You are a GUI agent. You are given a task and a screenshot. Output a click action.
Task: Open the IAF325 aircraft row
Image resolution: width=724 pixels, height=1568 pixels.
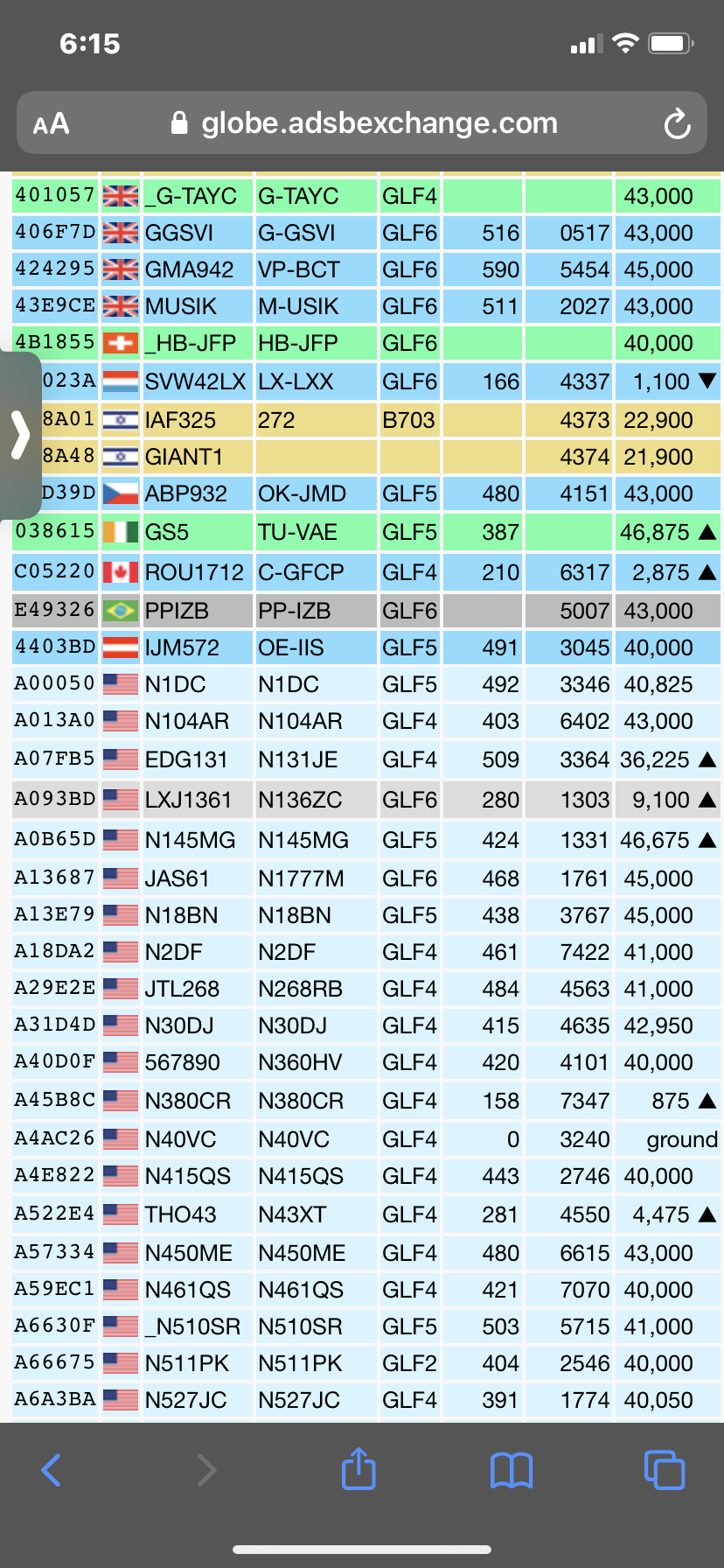point(366,420)
